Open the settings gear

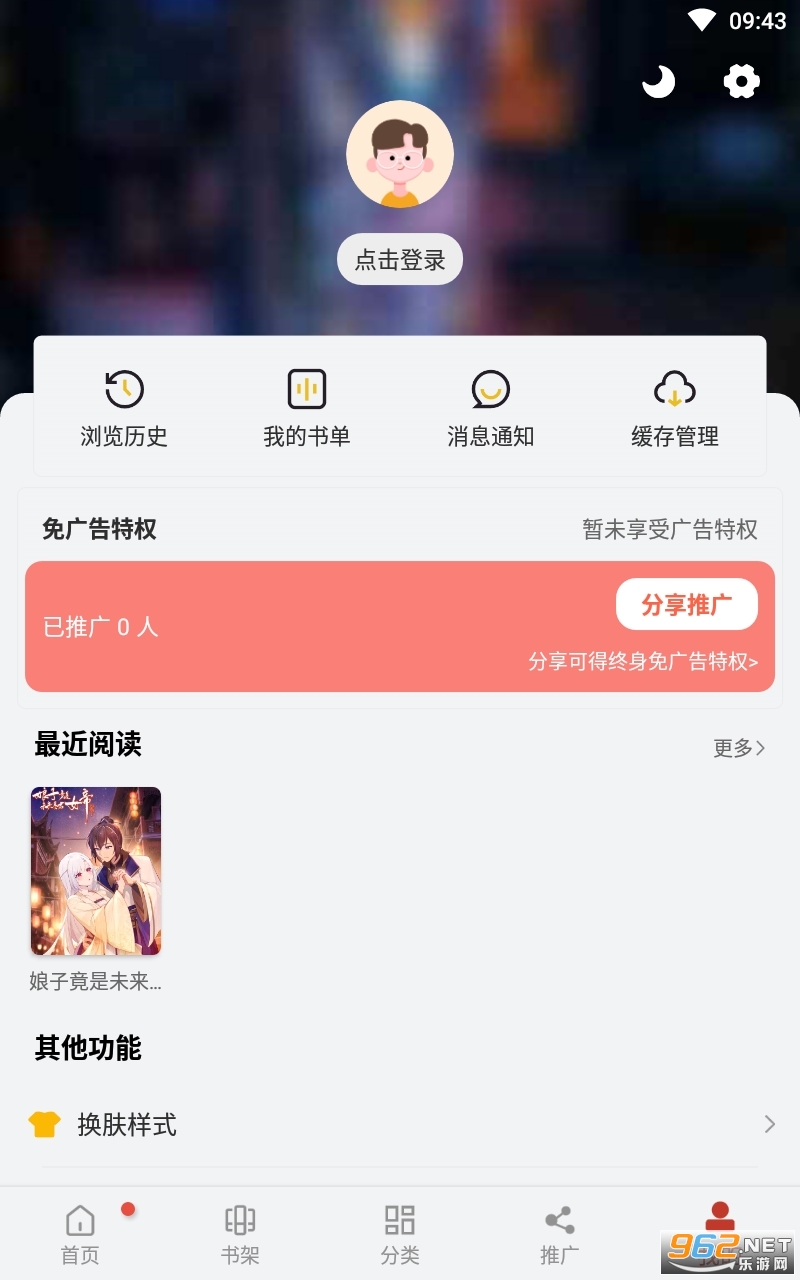click(741, 82)
